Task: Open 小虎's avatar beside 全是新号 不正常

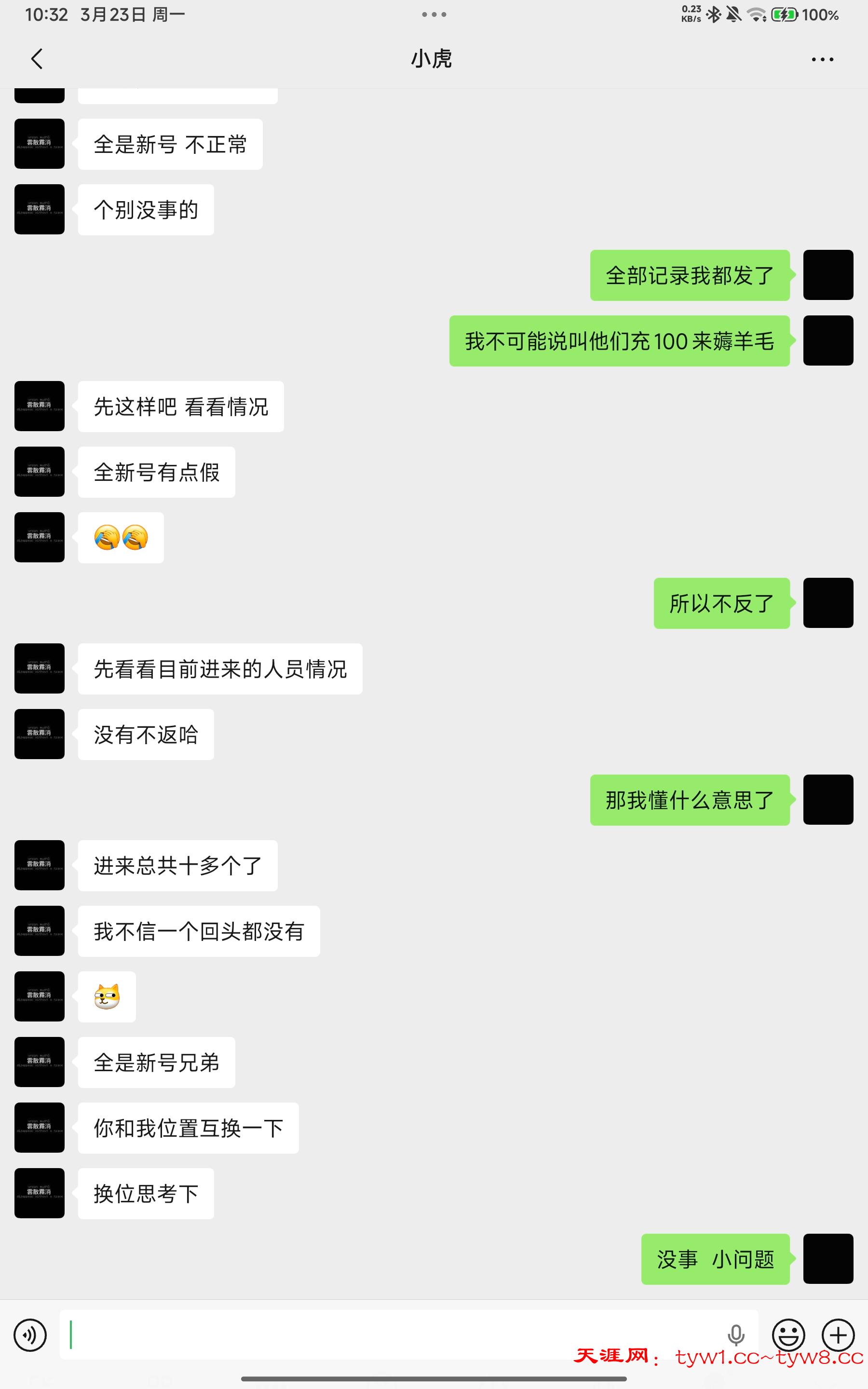Action: coord(39,144)
